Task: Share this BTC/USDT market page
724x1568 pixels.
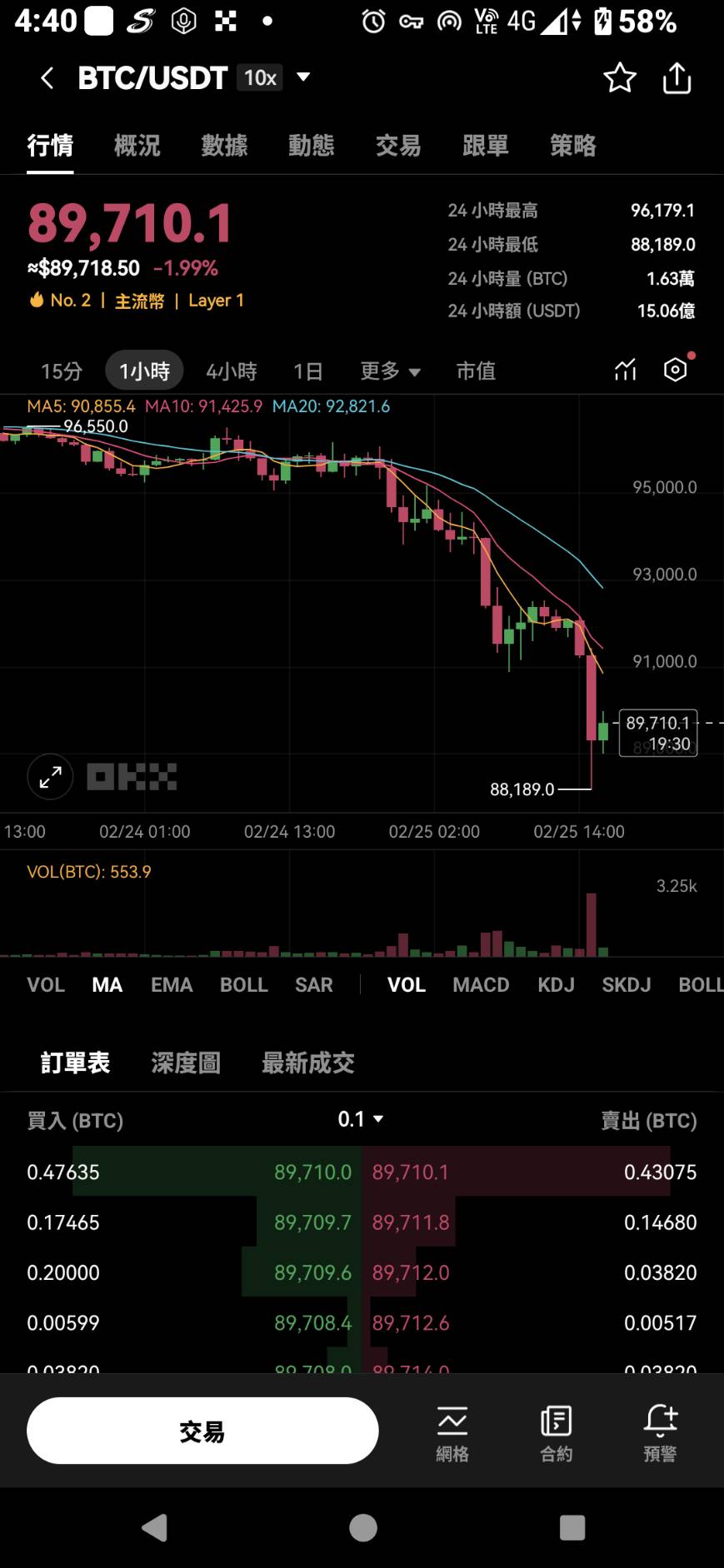Action: coord(677,78)
